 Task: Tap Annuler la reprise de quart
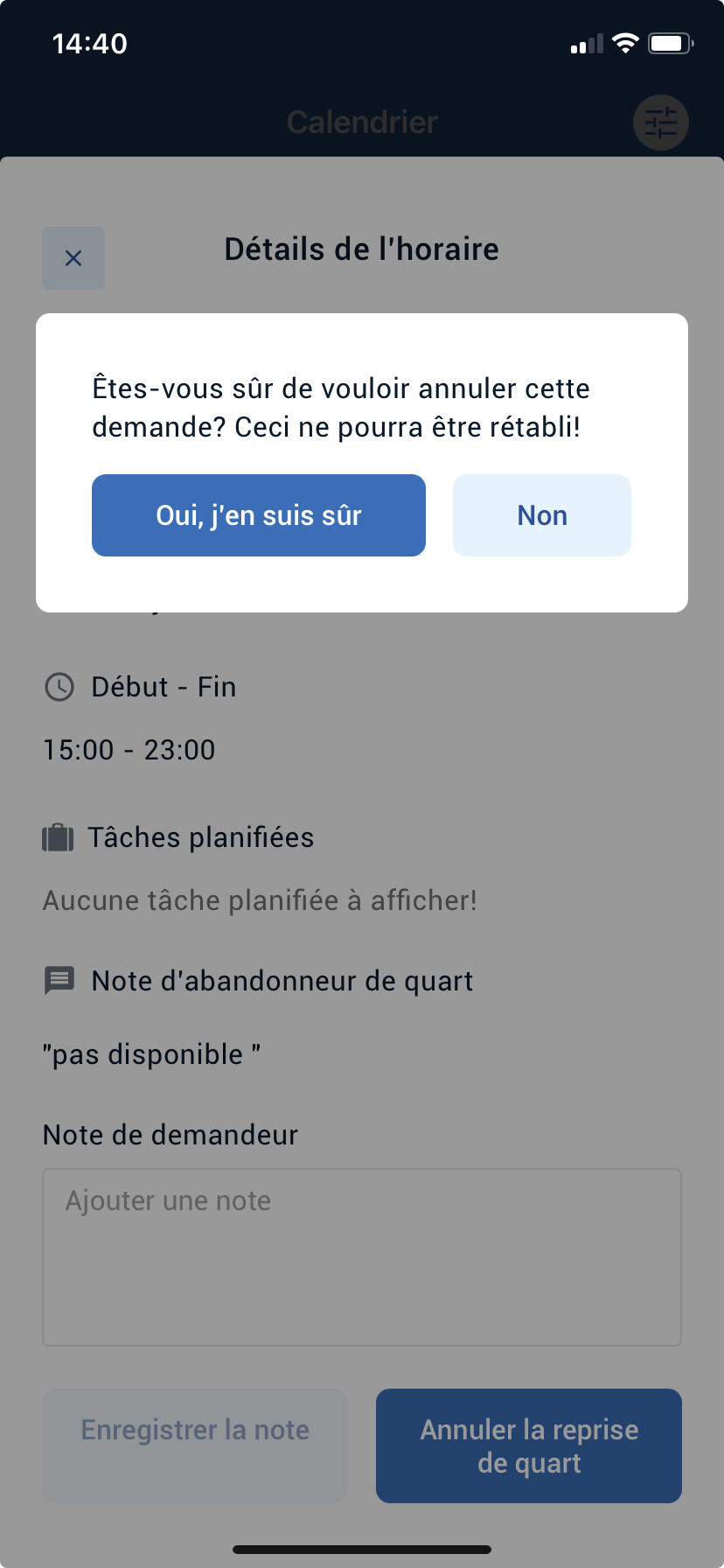tap(529, 1445)
